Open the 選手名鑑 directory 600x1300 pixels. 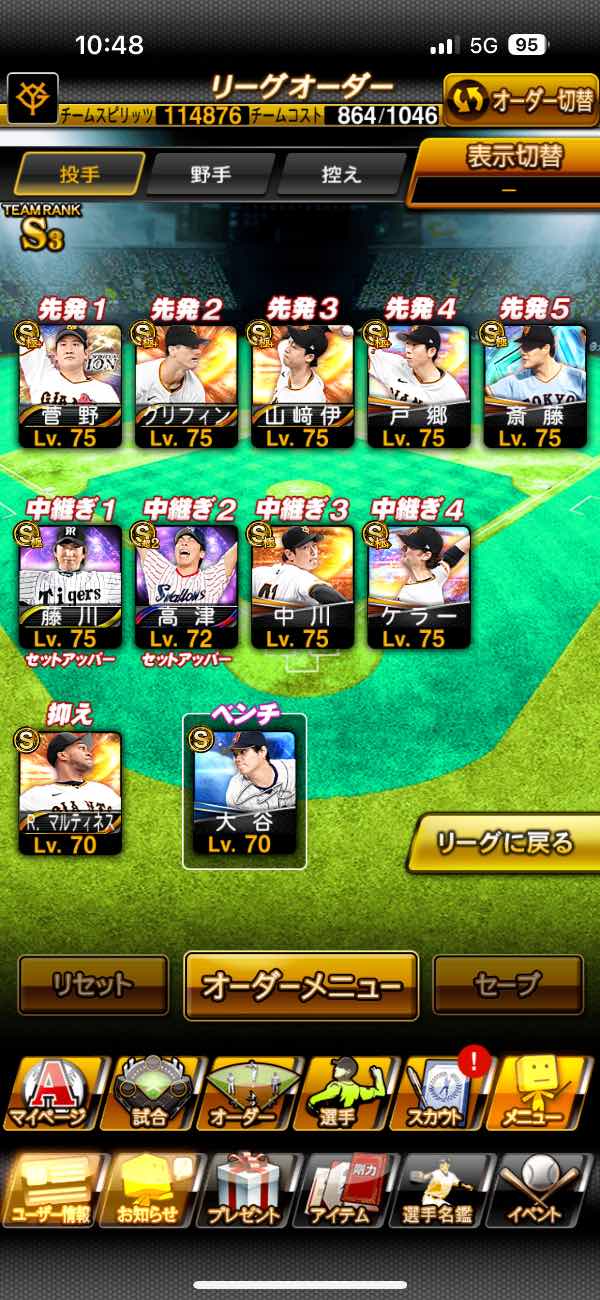tap(446, 1190)
